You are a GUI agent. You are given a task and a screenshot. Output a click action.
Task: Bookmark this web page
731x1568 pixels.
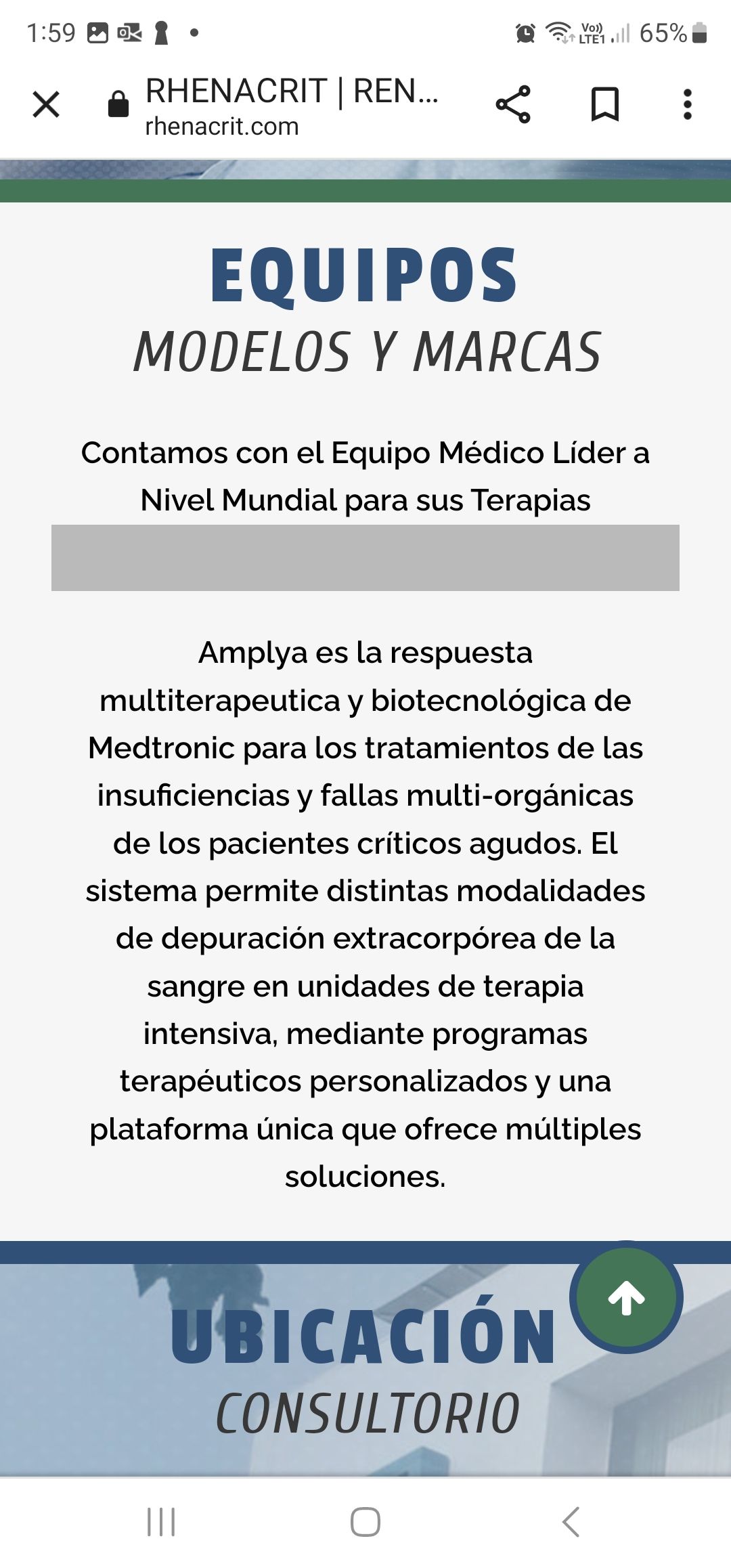coord(604,105)
